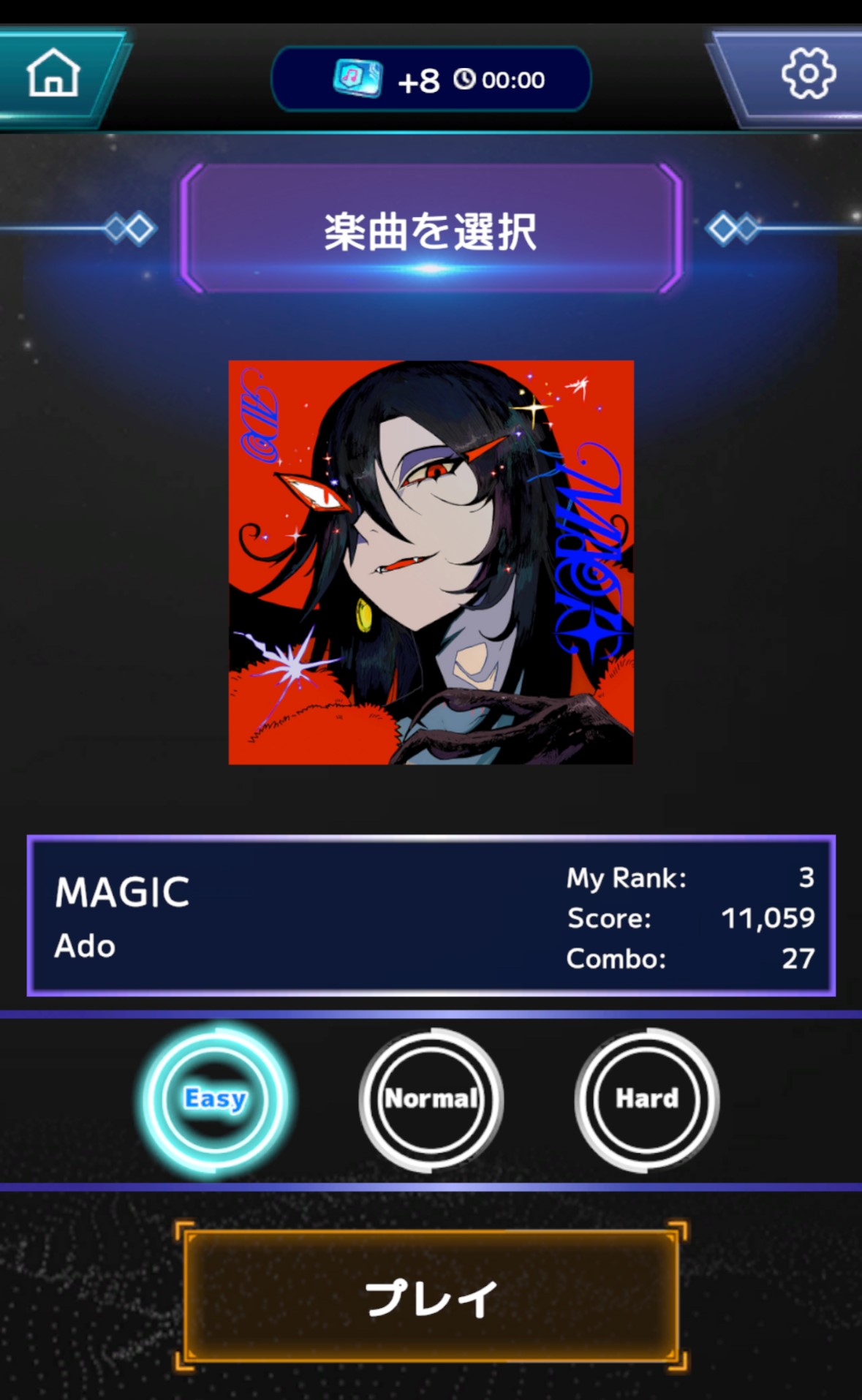Open the music ticket counter showing +8
This screenshot has width=862, height=1400.
(x=431, y=79)
